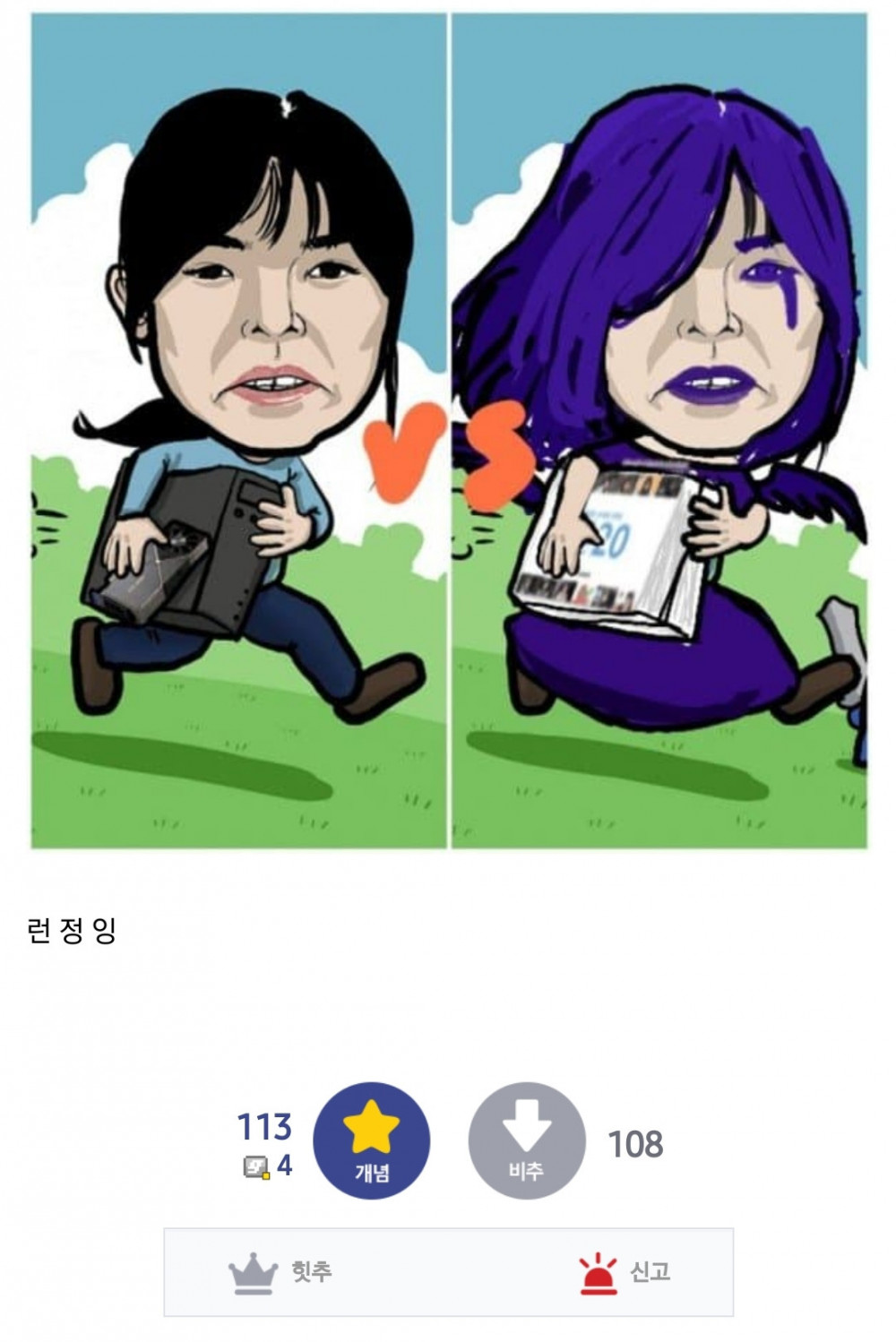
Task: Tap the 힛추 crown button
Action: click(x=280, y=1271)
